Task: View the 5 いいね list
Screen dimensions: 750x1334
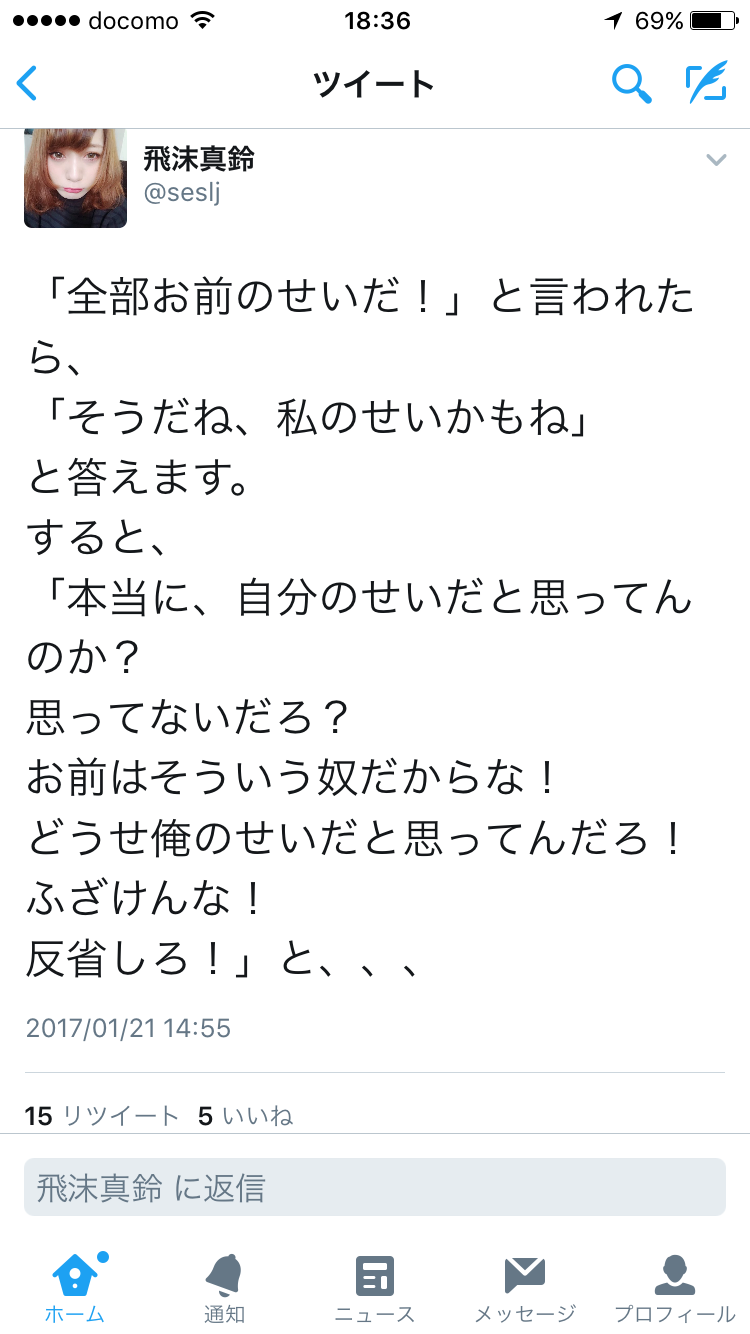Action: 246,1116
